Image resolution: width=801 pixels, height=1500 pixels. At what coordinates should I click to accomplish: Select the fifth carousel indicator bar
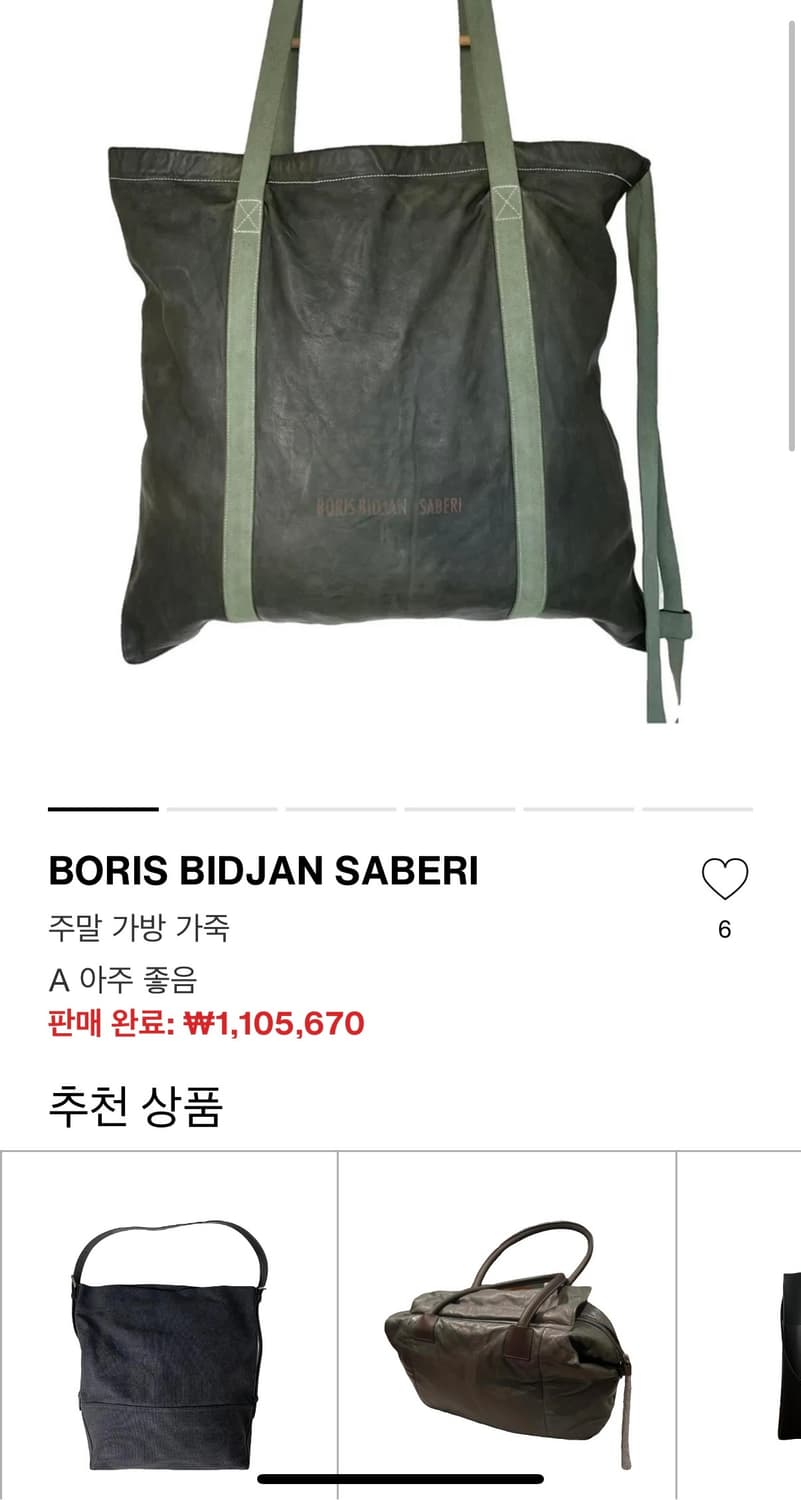point(581,808)
